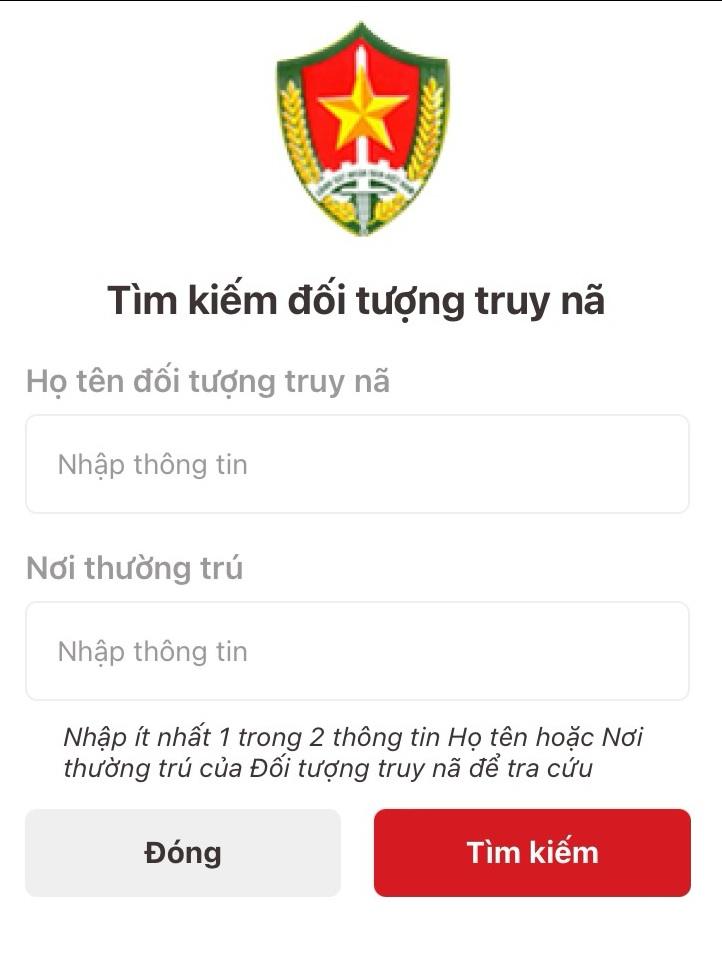Start search with Tìm kiếm button

pyautogui.click(x=532, y=853)
